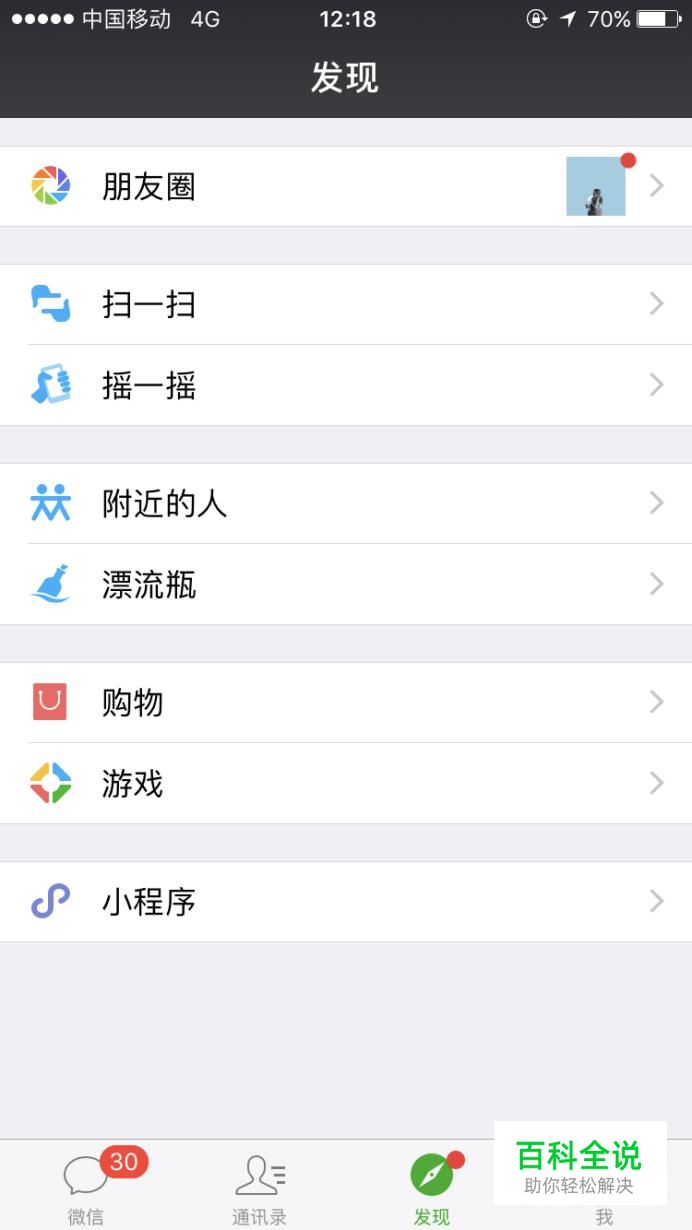Viewport: 692px width, 1230px height.
Task: Switch to the 通讯录 contacts tab
Action: tap(259, 1186)
